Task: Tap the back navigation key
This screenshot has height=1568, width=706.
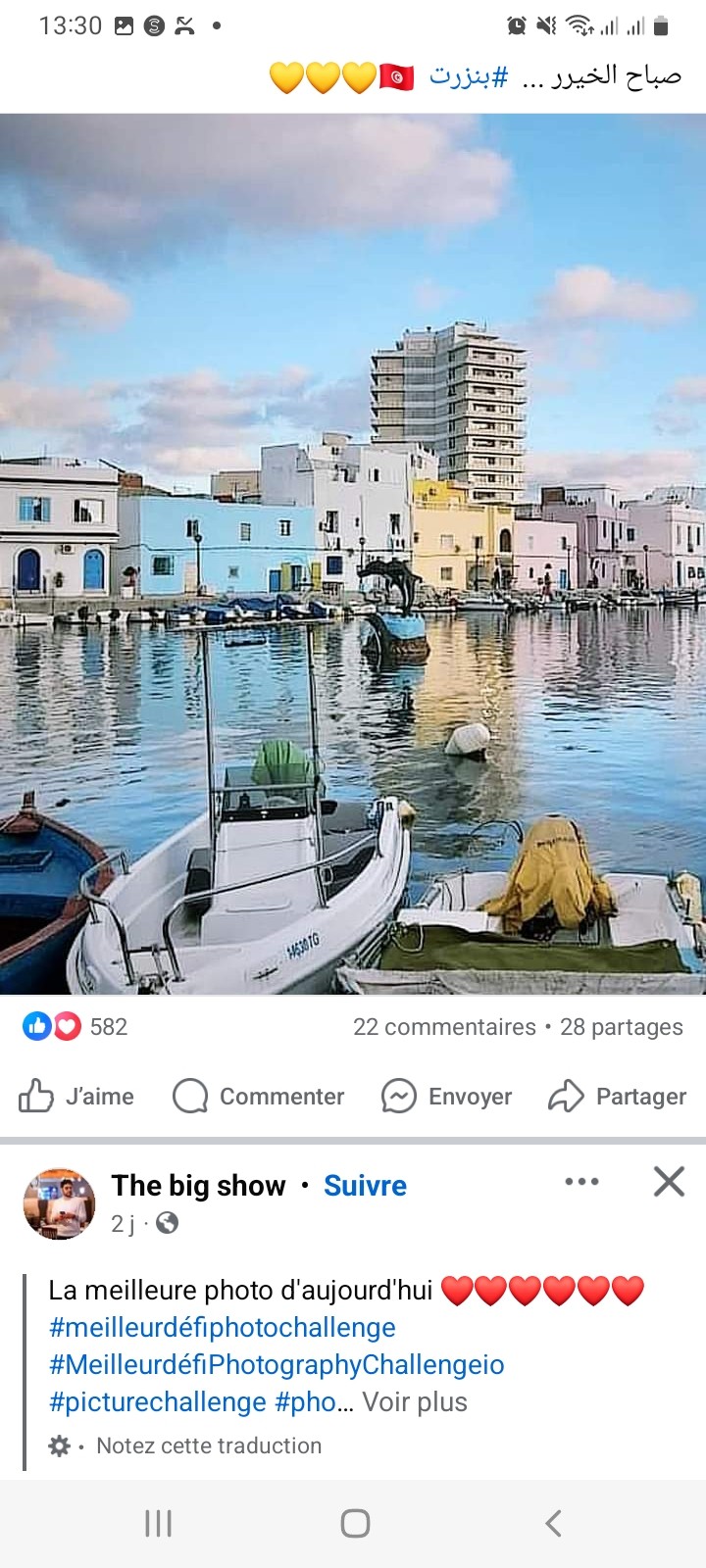Action: (x=551, y=1523)
